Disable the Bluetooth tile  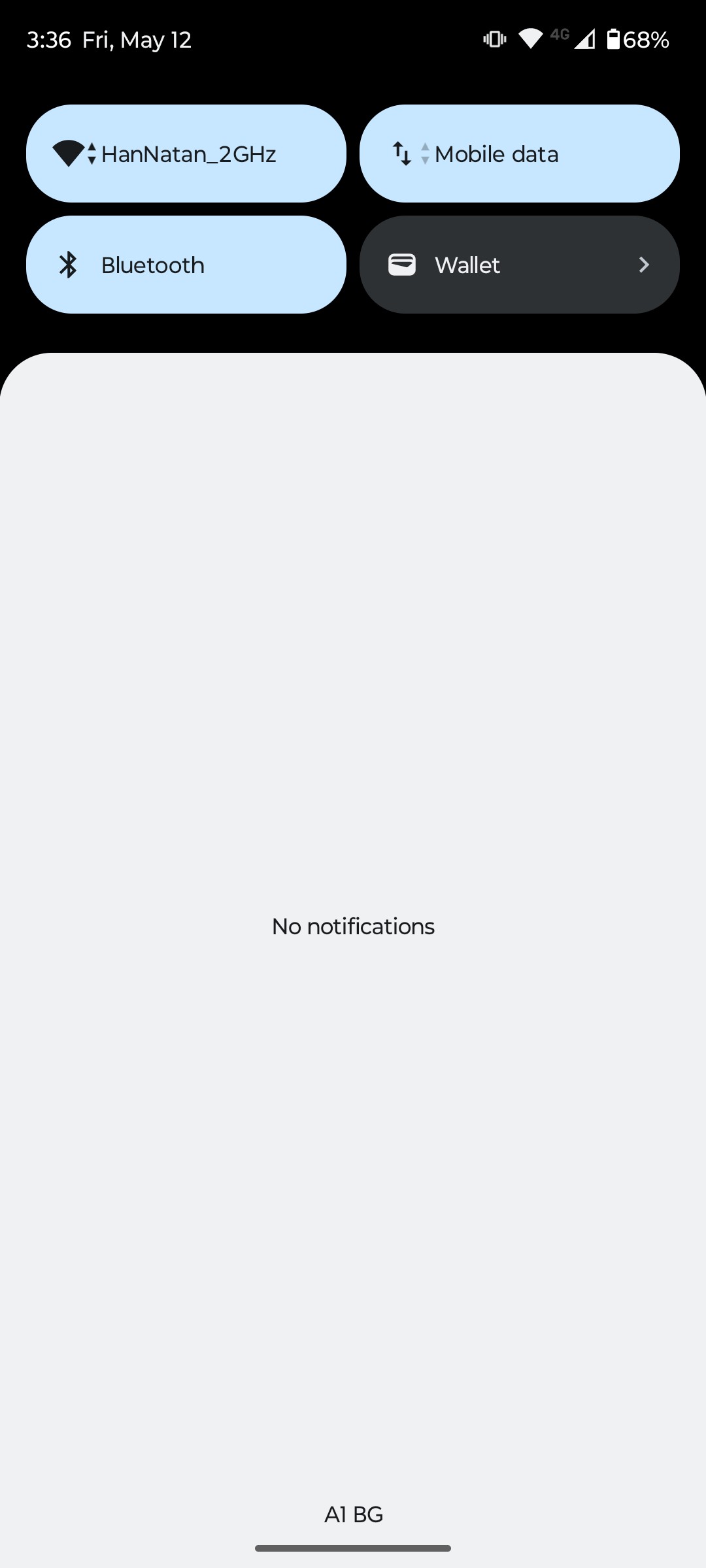tap(186, 265)
